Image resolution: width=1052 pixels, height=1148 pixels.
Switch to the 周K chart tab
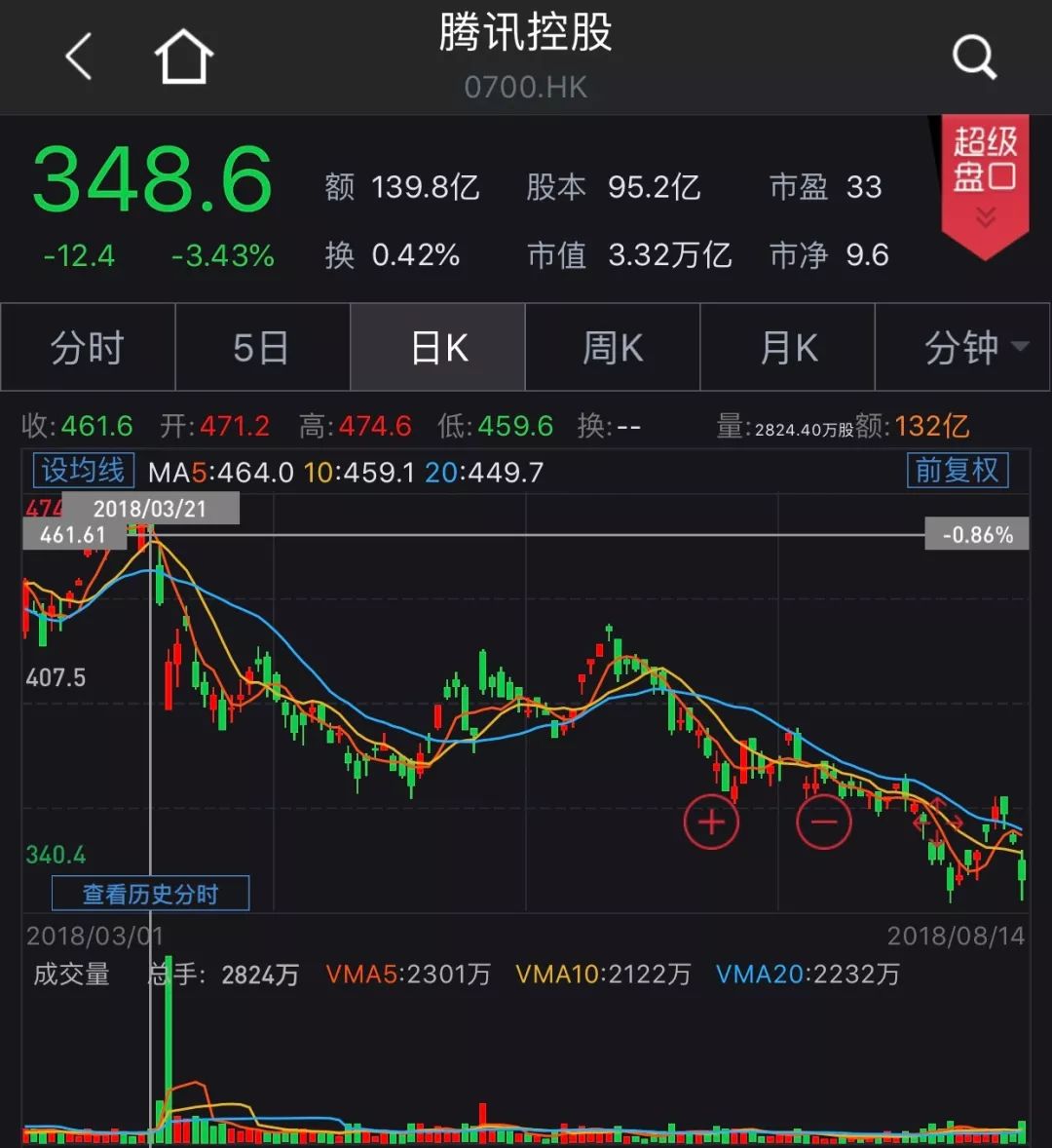point(613,348)
